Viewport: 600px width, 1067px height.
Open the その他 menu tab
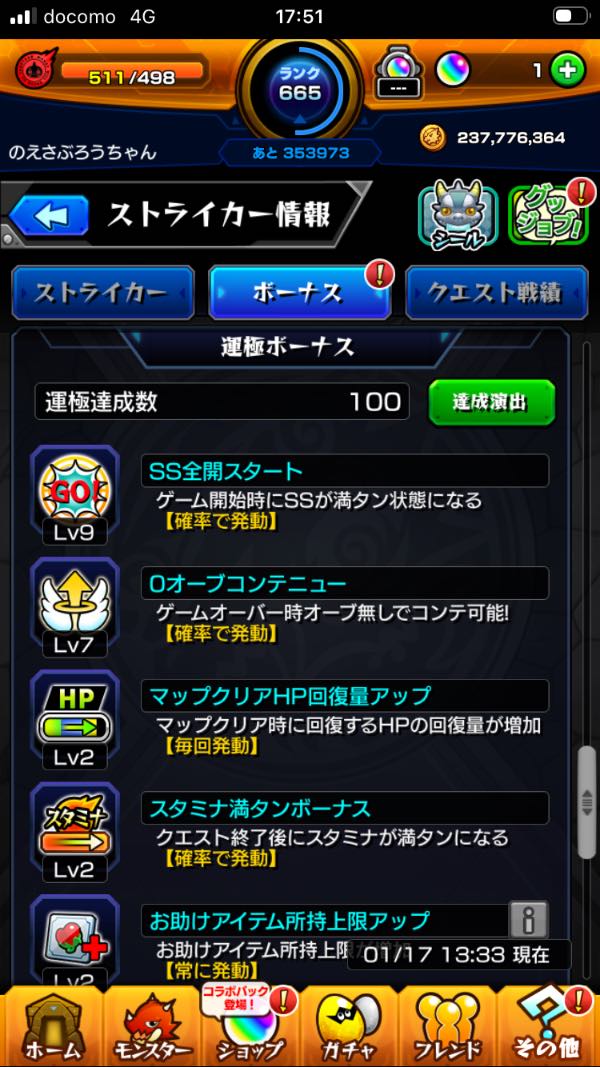(548, 1027)
